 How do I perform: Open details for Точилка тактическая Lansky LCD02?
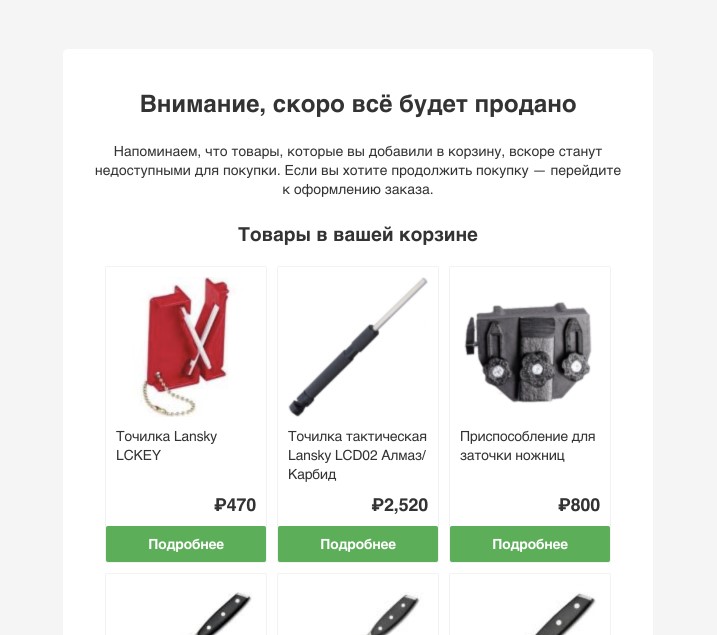point(358,544)
